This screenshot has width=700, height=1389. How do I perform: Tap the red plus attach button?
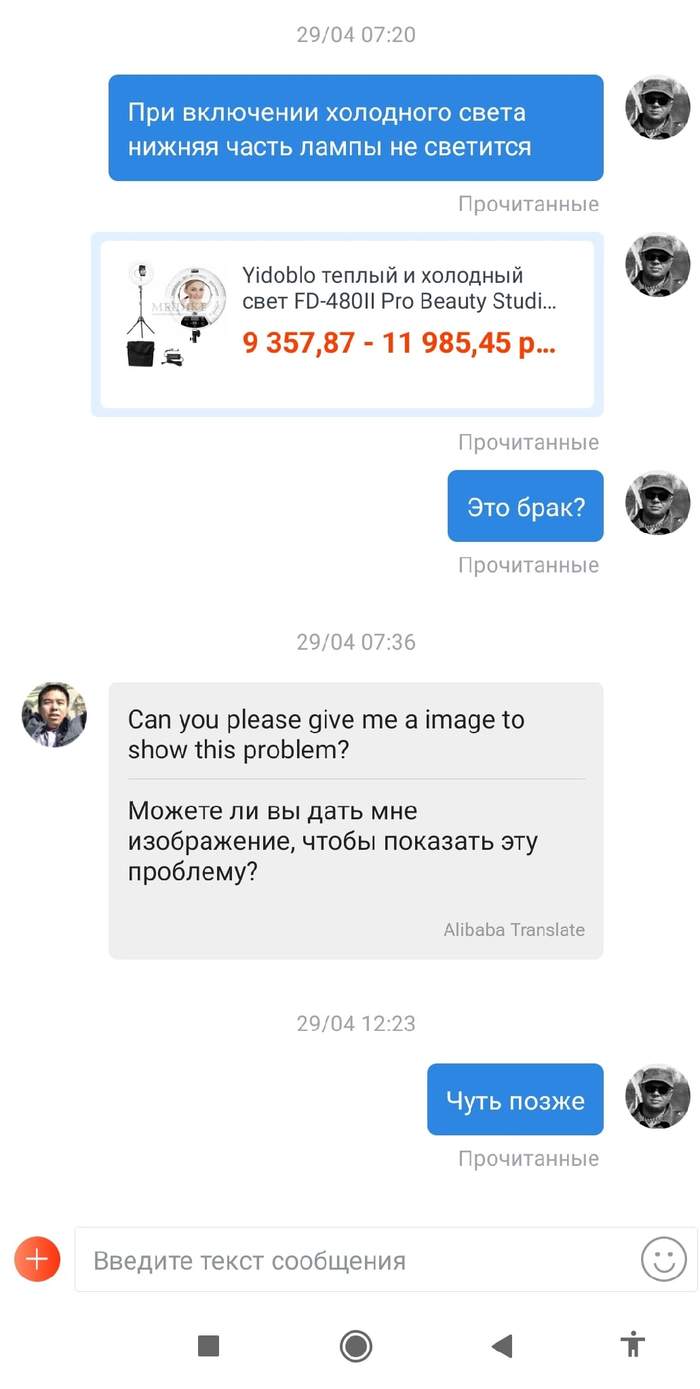point(37,1259)
